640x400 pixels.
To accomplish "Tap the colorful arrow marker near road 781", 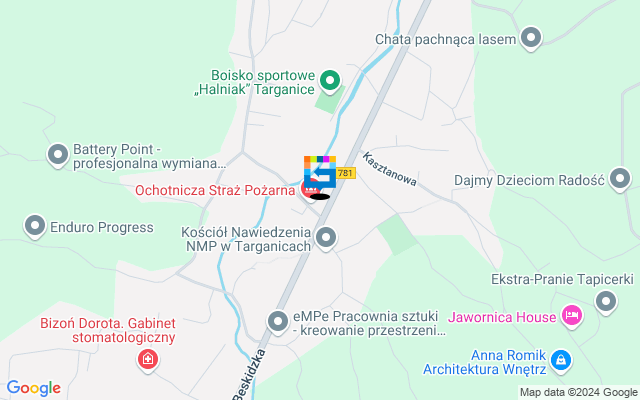I will point(320,171).
